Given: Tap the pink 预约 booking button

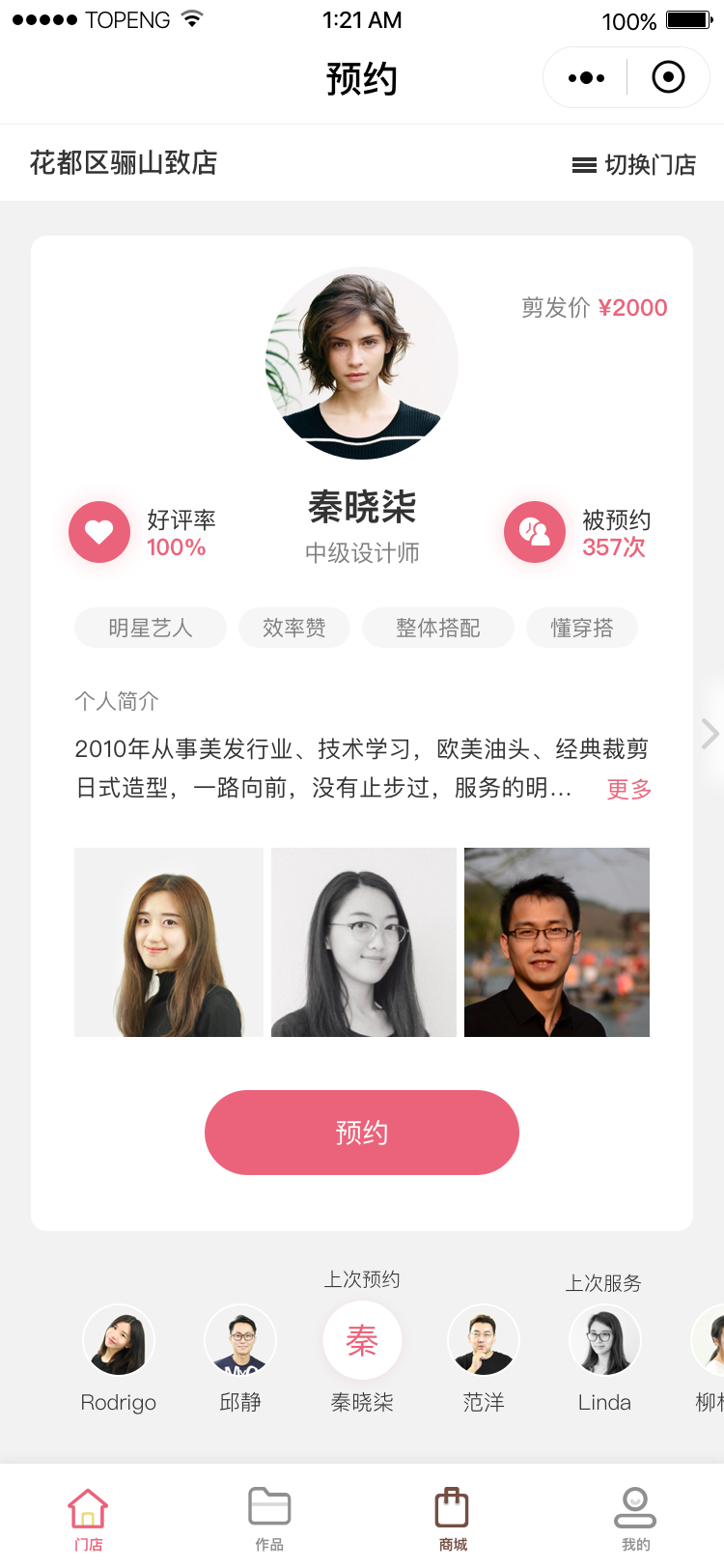Looking at the screenshot, I should coord(362,1132).
